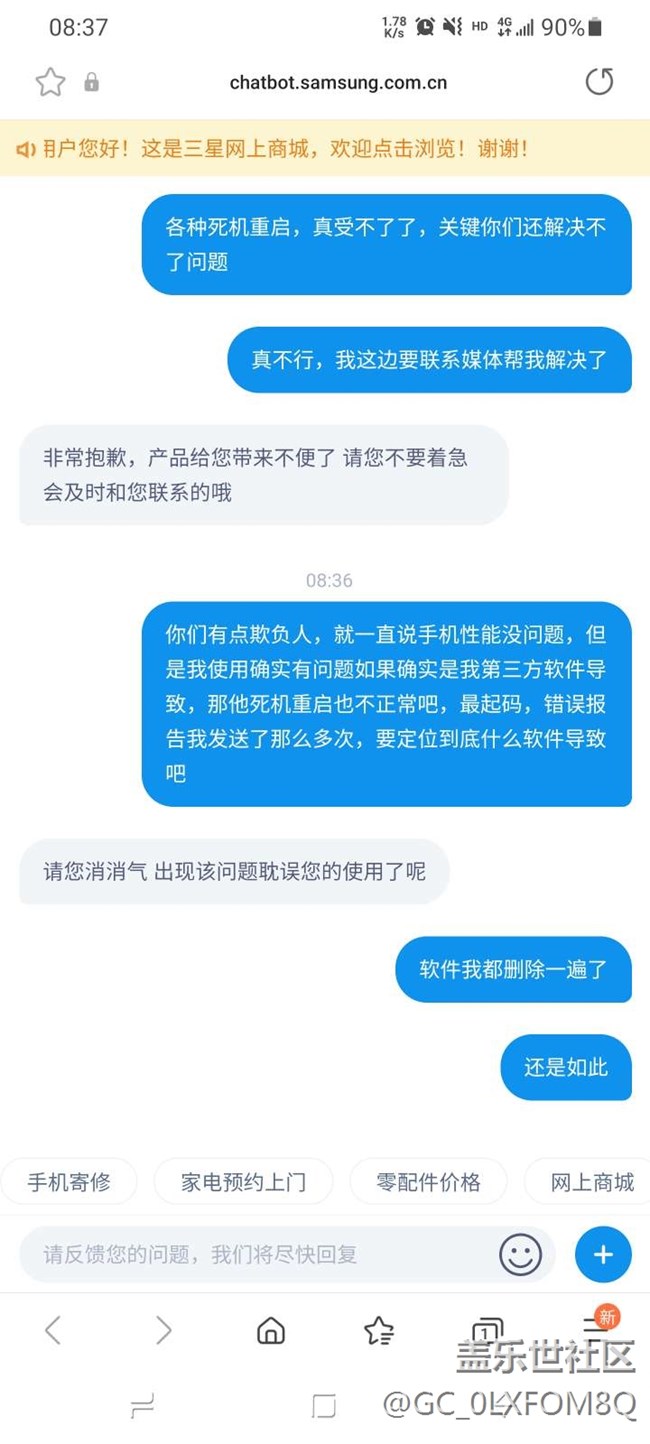Screen dimensions: 650x1444
Task: Open the blue plus attachment button
Action: click(x=603, y=1254)
